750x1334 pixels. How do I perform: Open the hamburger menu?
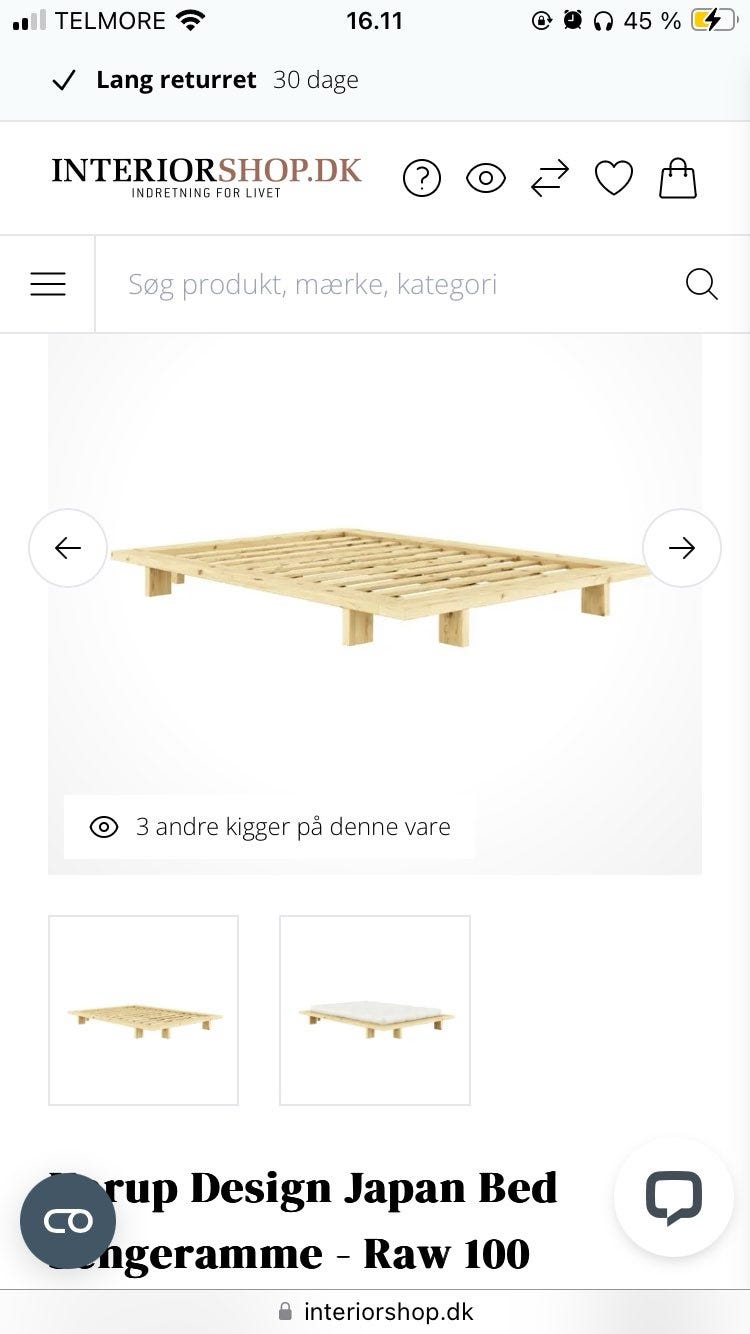pos(48,284)
